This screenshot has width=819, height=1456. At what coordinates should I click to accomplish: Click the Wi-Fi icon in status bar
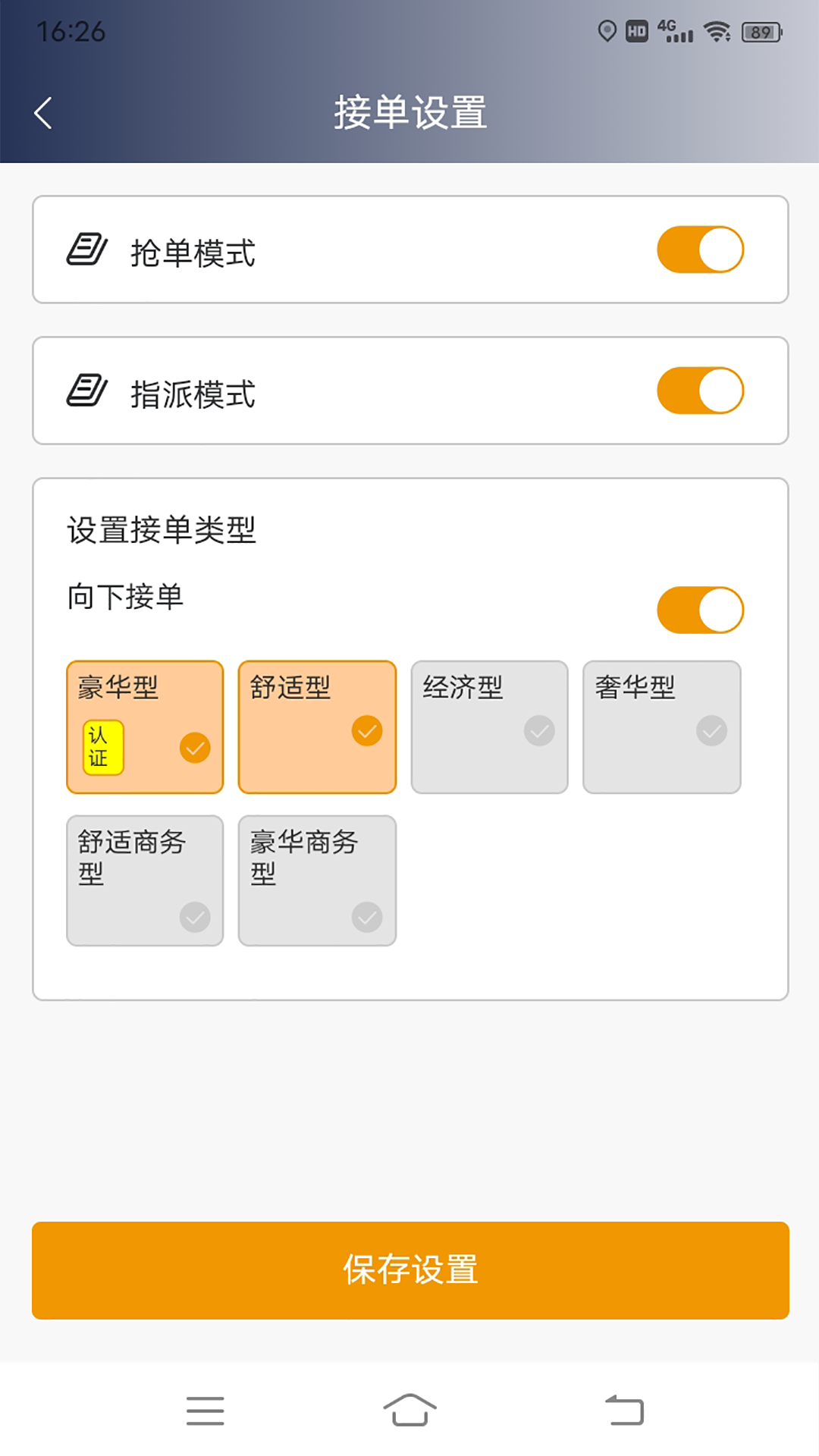[x=714, y=32]
